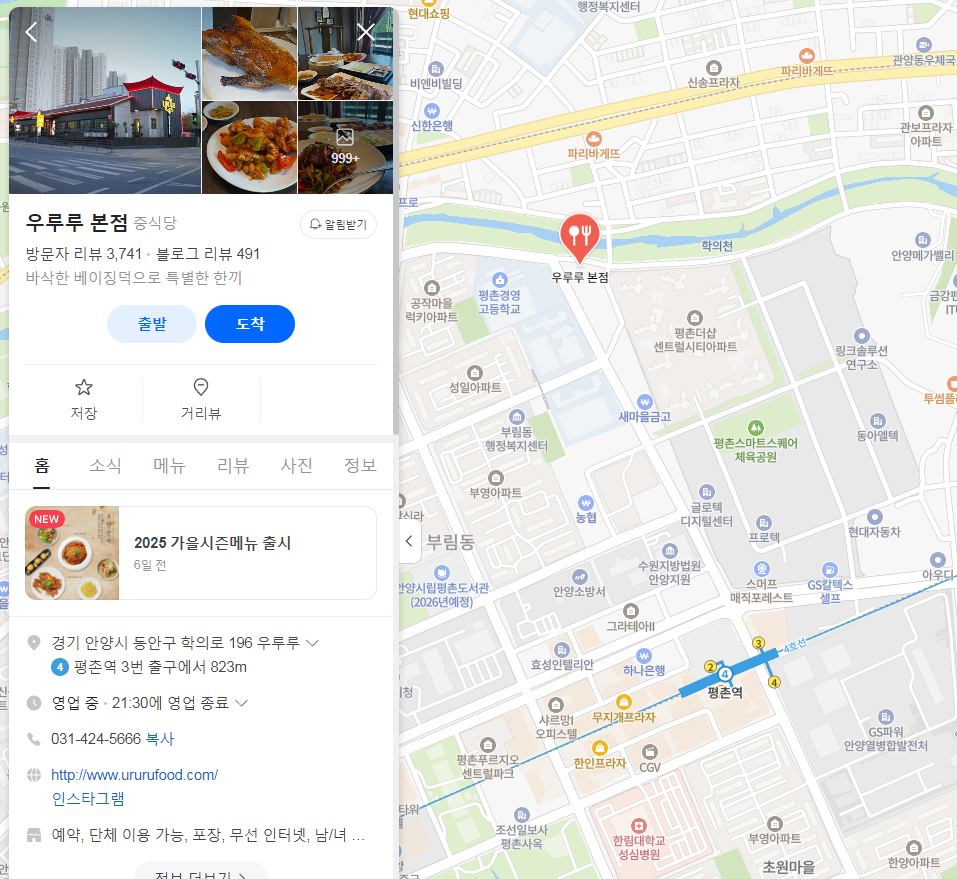Screen dimensions: 957x879
Task: Switch to the 리뷰 tab
Action: (233, 465)
